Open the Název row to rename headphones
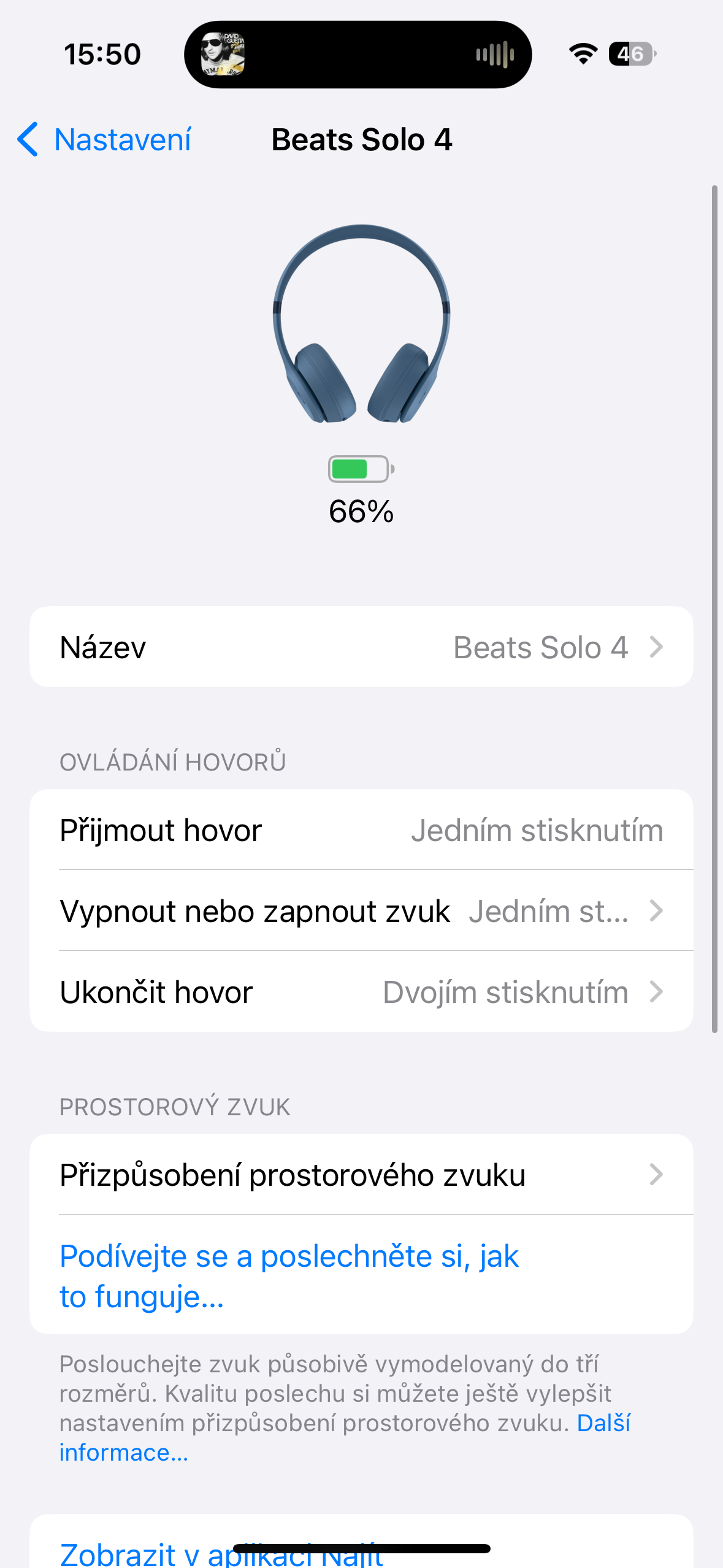723x1568 pixels. coord(361,647)
